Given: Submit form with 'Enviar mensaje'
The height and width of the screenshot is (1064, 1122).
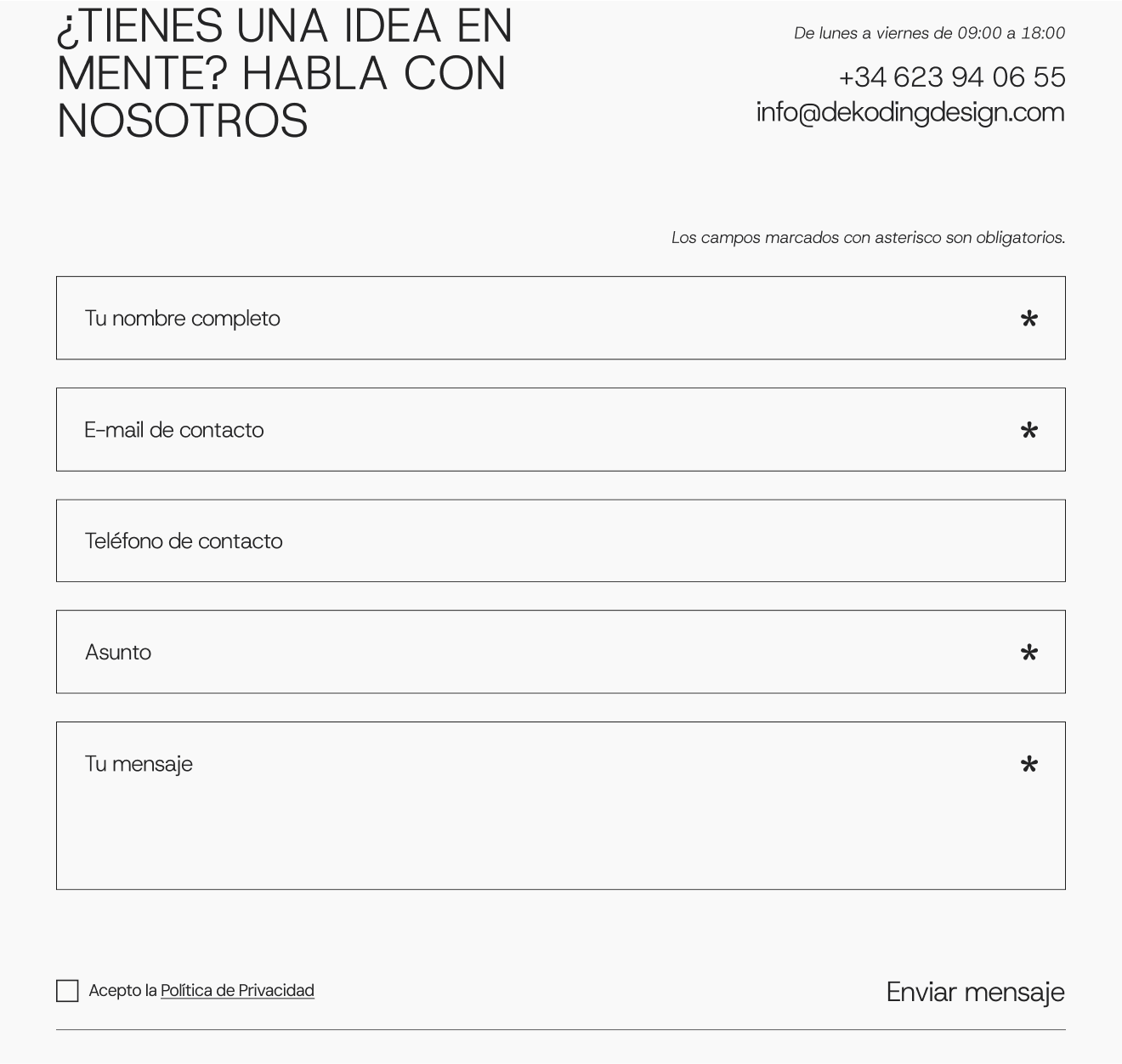Looking at the screenshot, I should (975, 992).
